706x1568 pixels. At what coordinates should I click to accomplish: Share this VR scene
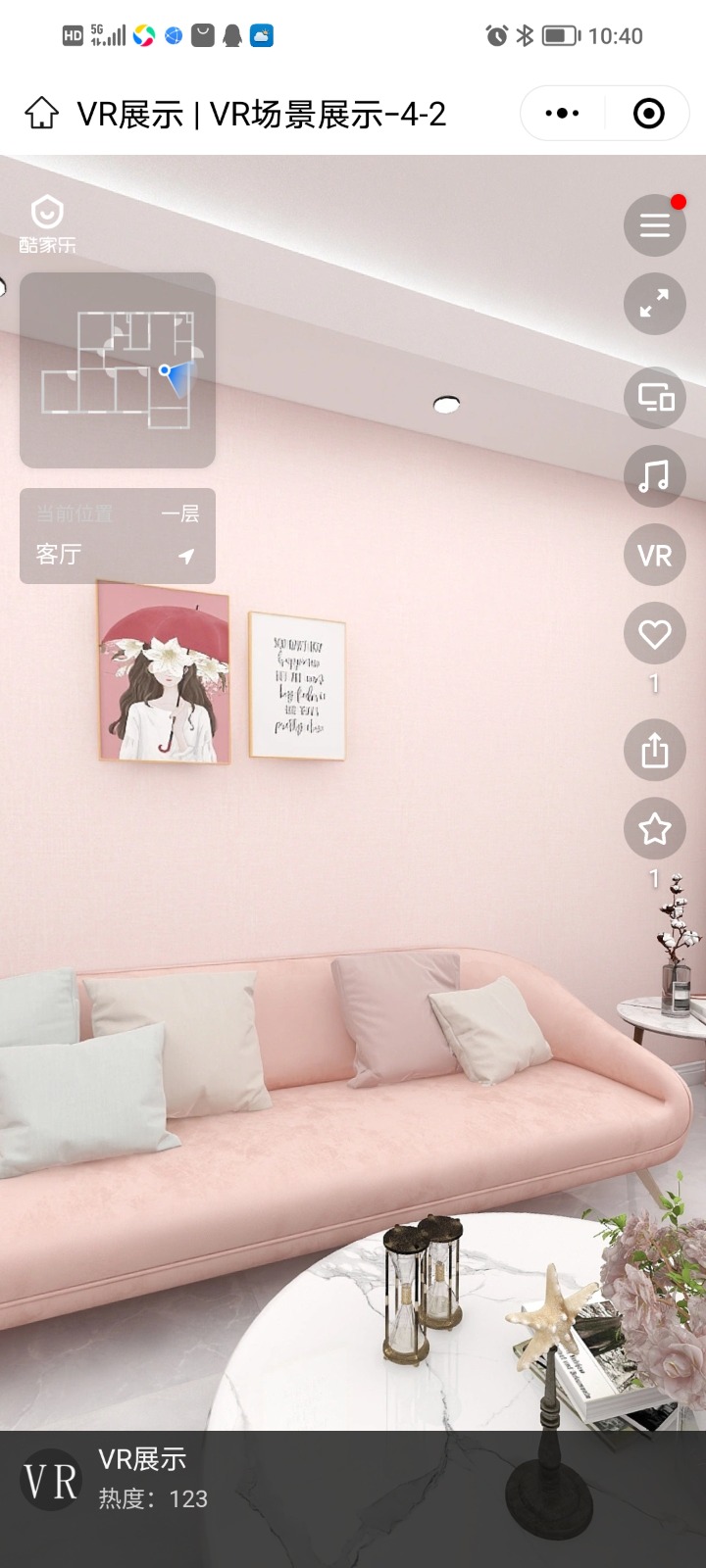point(654,751)
